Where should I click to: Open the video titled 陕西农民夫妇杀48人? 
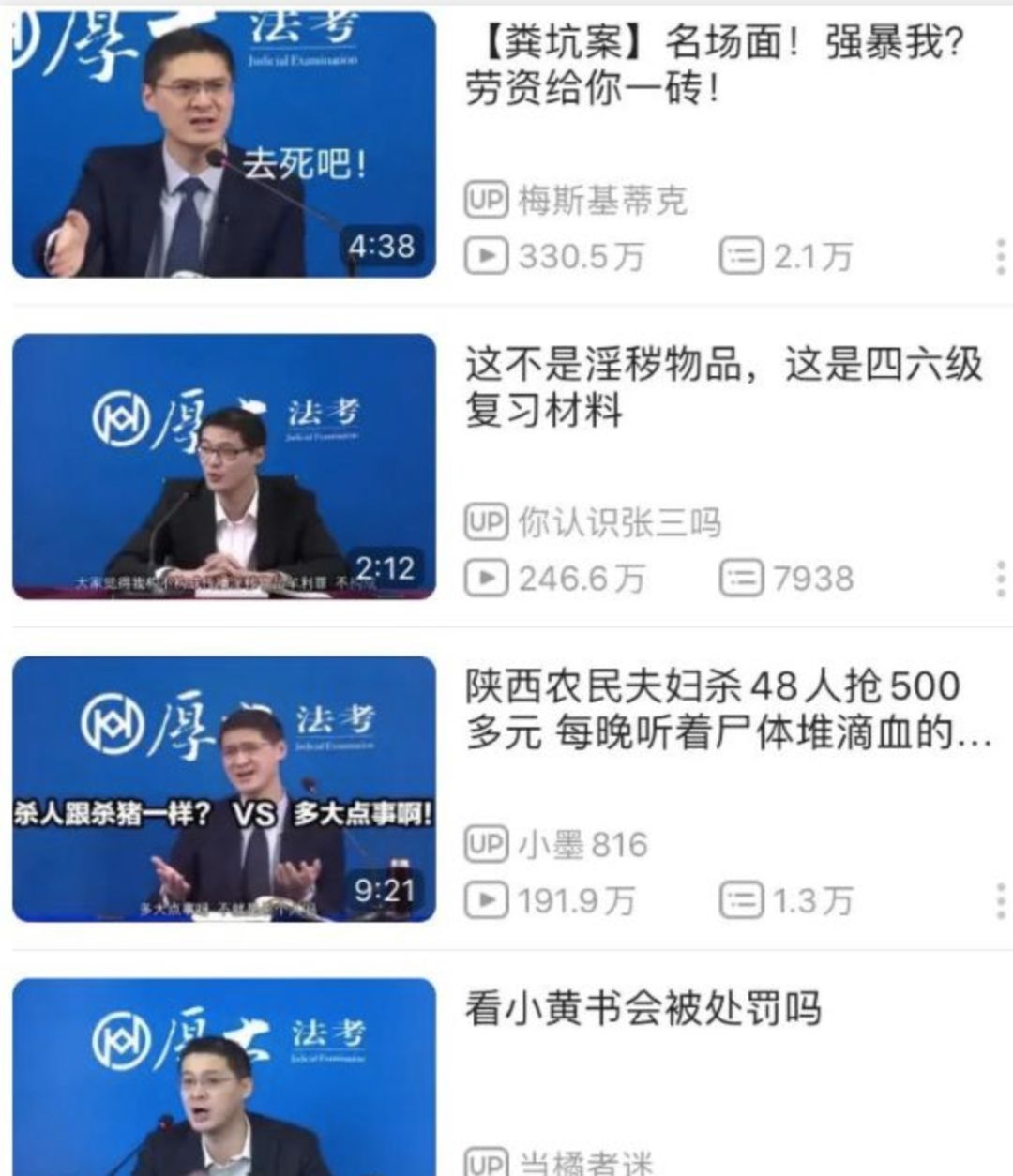click(x=727, y=709)
